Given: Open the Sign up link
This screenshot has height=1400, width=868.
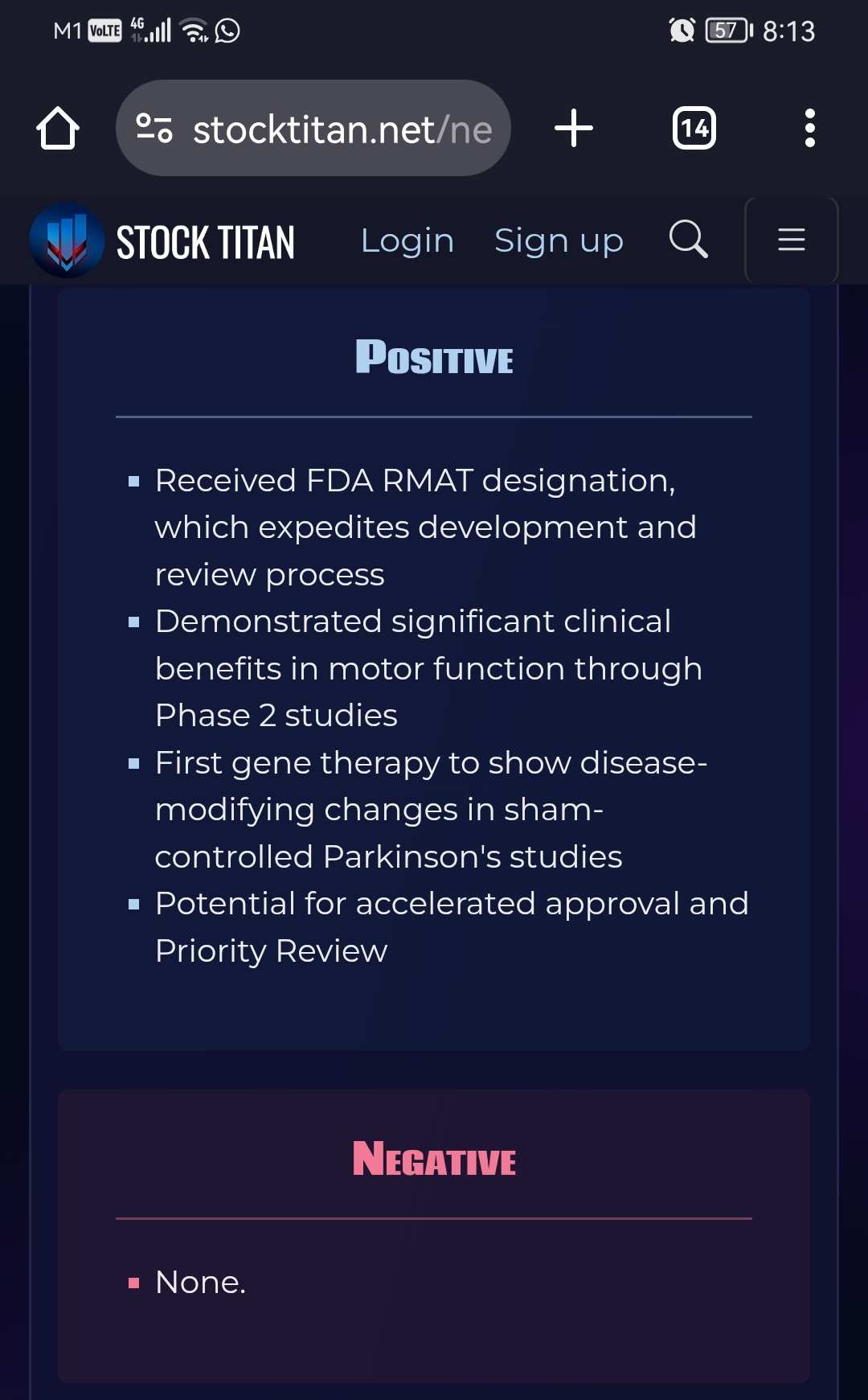Looking at the screenshot, I should 559,240.
